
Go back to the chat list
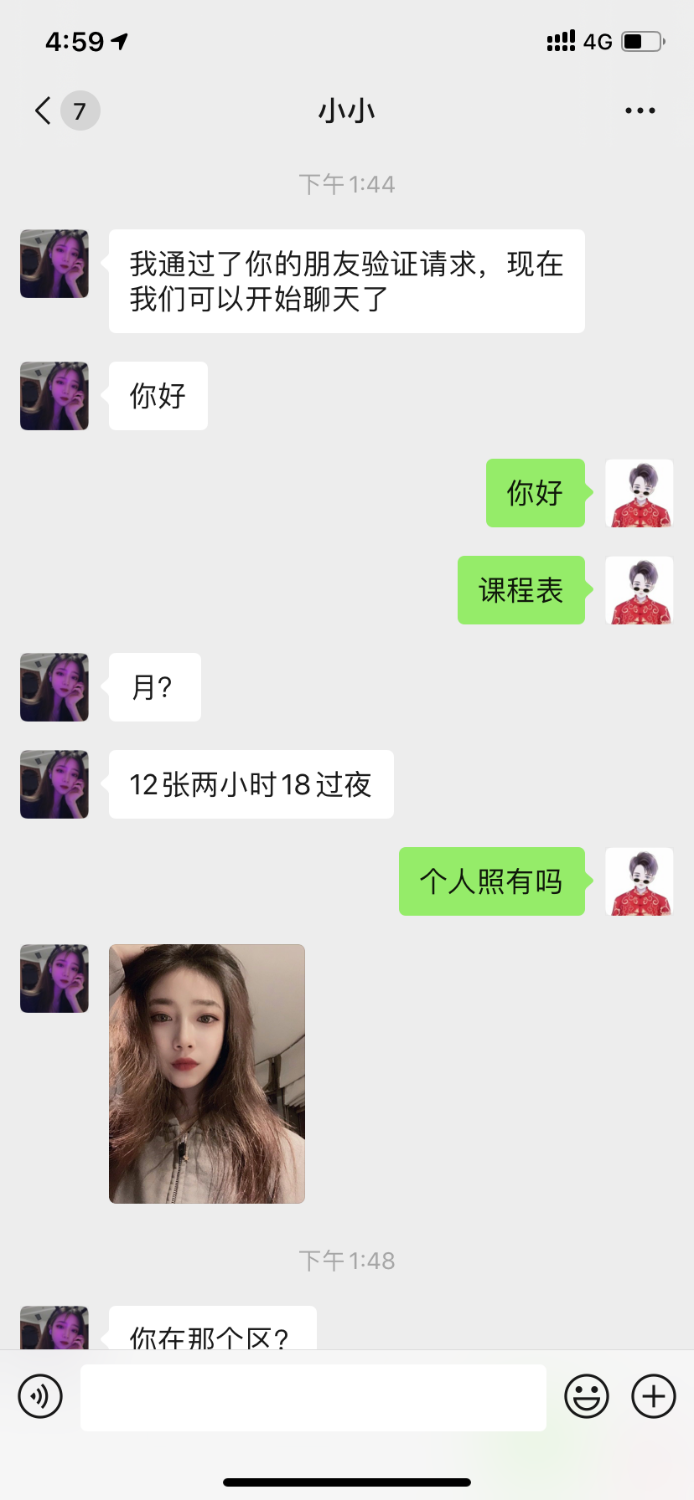click(x=43, y=110)
